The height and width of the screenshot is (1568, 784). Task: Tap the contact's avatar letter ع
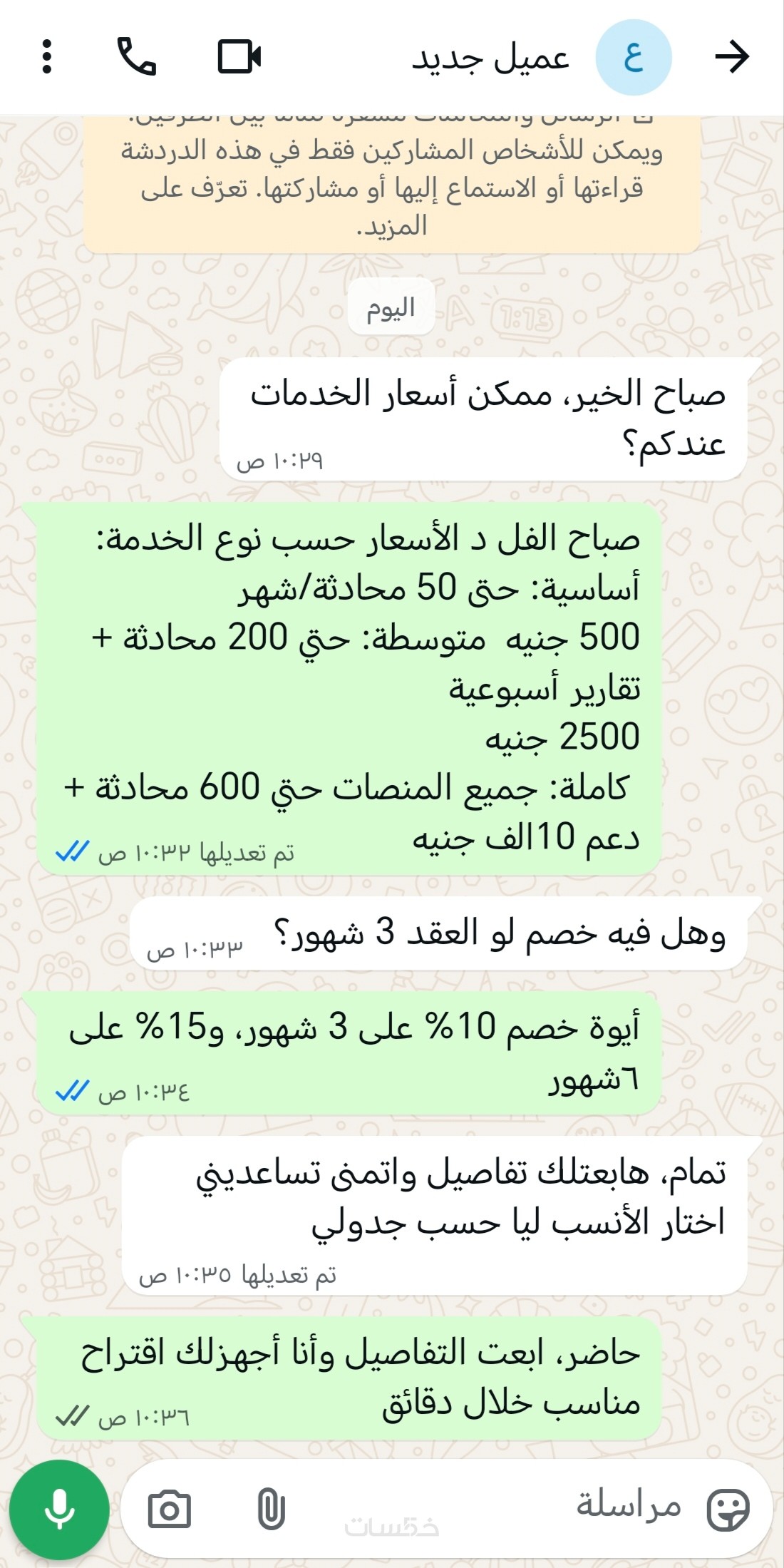coord(634,57)
